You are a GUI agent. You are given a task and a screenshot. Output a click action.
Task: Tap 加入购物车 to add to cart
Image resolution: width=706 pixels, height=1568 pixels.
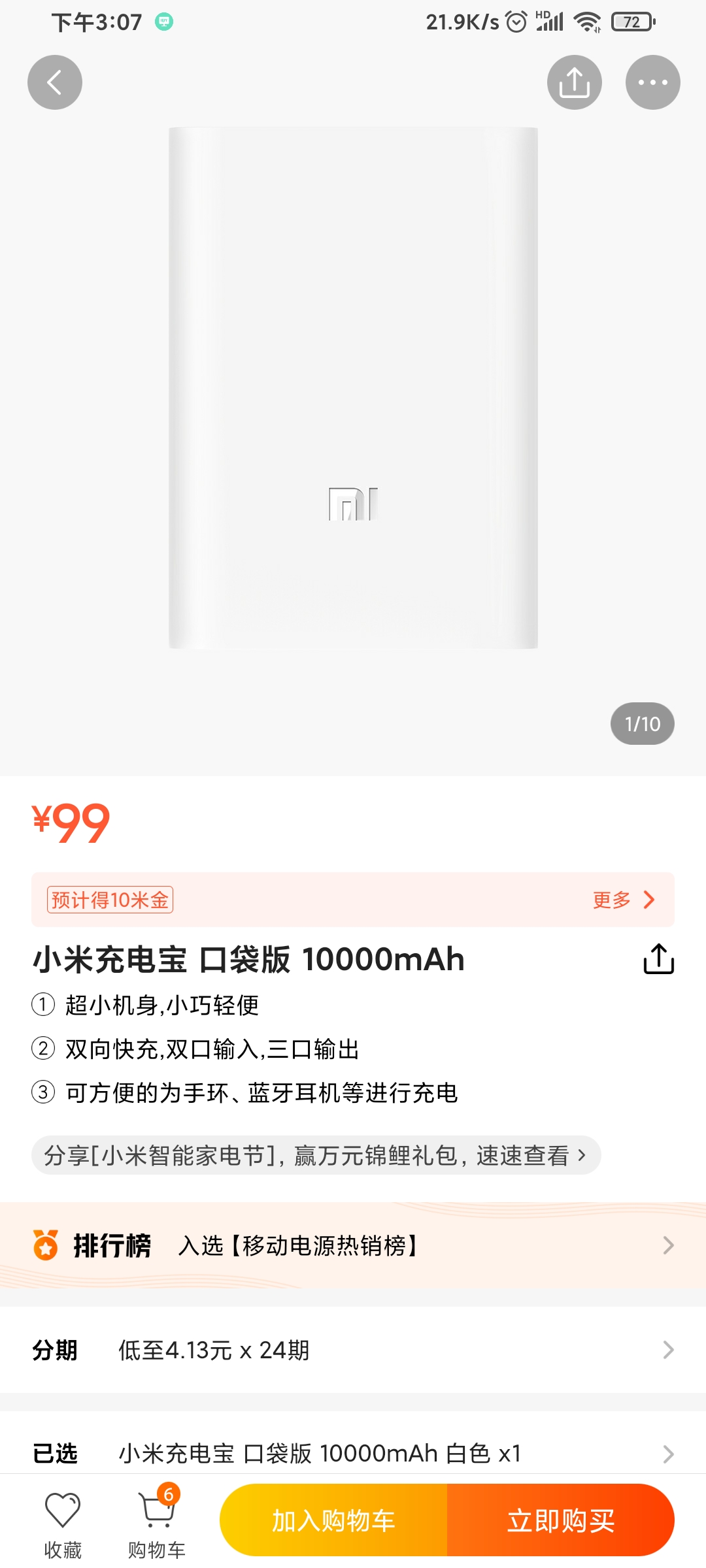click(x=334, y=1520)
